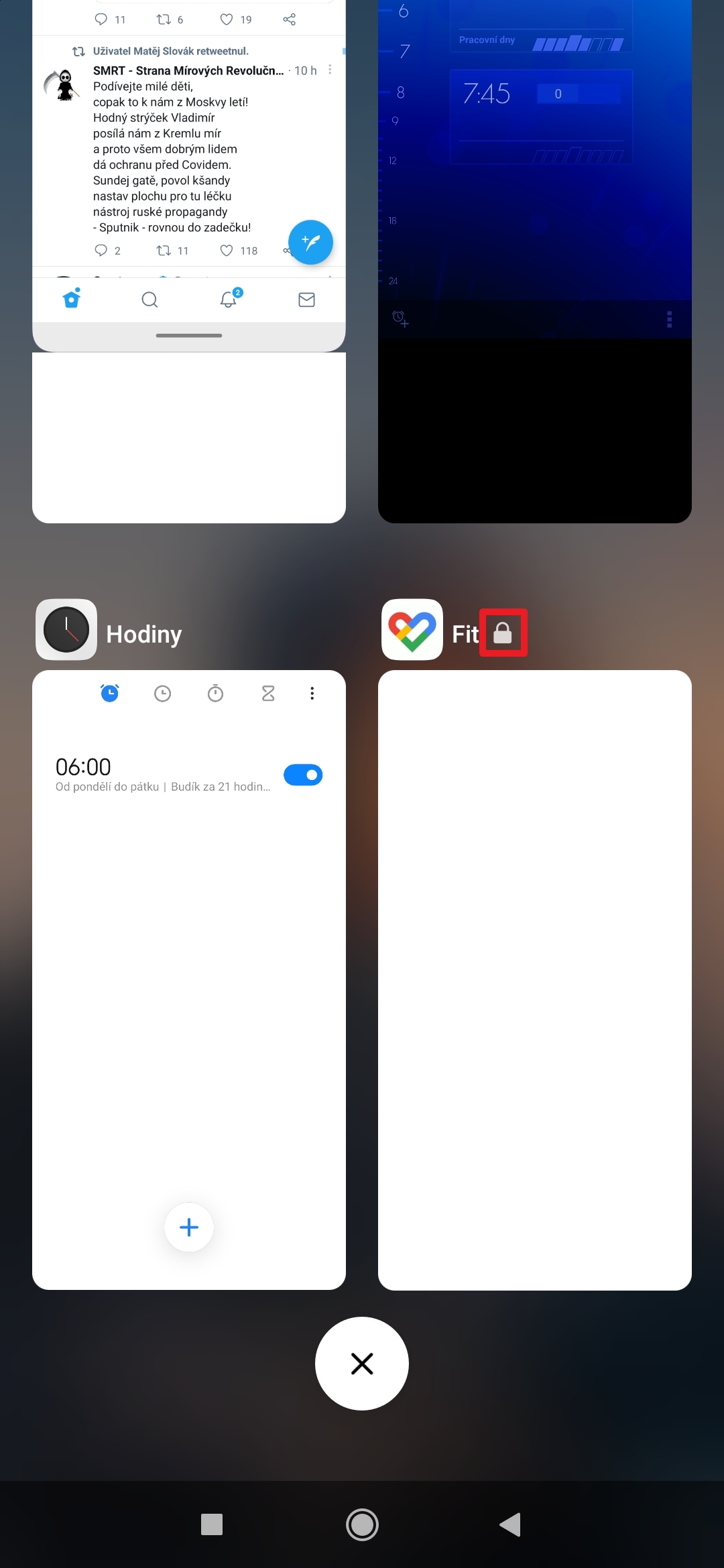Image resolution: width=724 pixels, height=1568 pixels.
Task: Go to the home screen
Action: tap(362, 1524)
